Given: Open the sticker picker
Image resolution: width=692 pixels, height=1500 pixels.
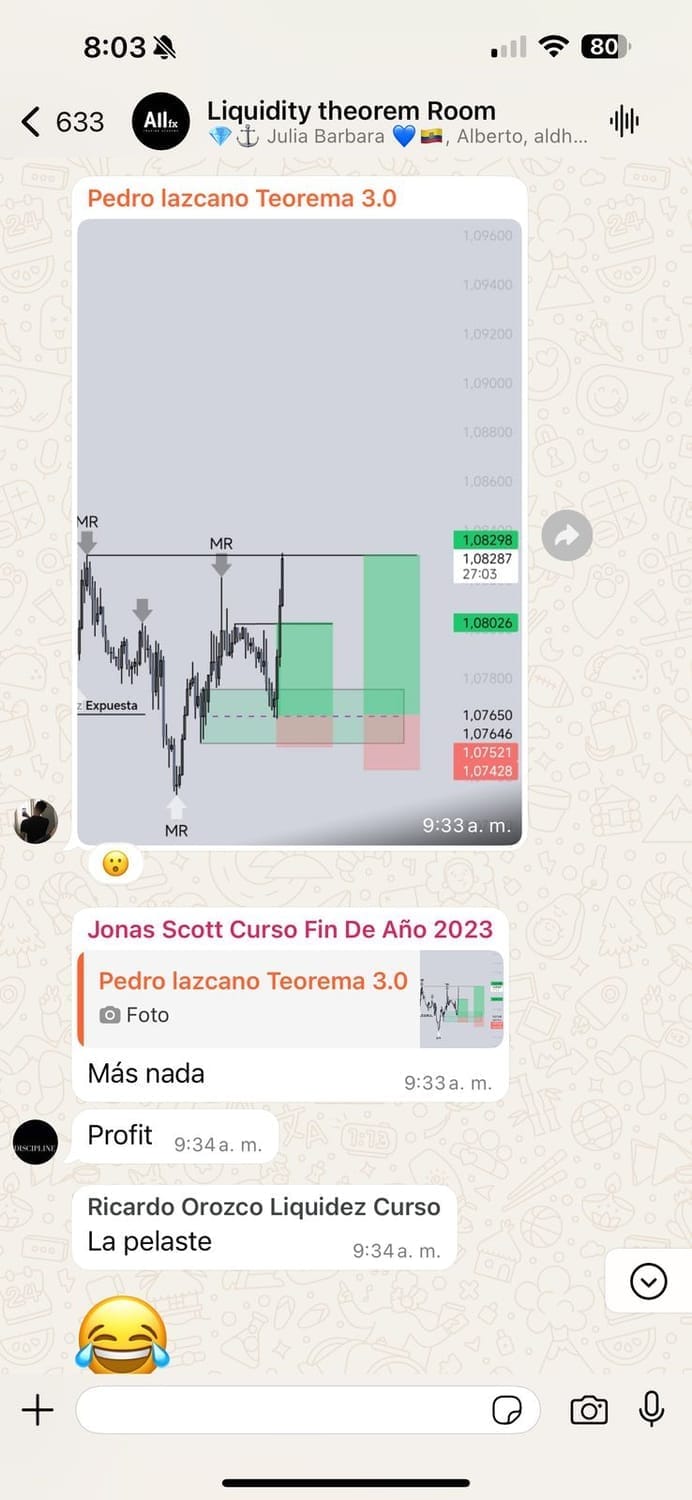Looking at the screenshot, I should tap(507, 1410).
